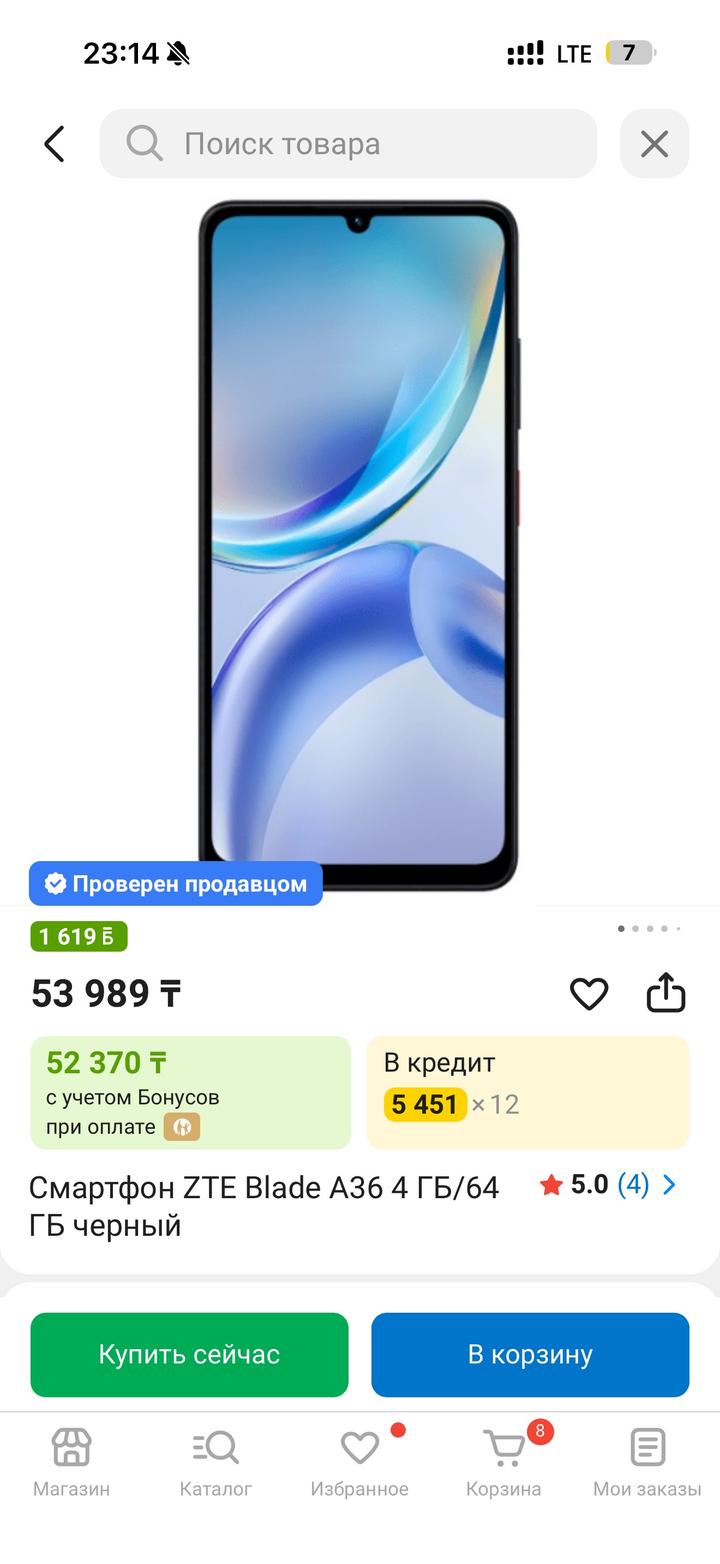Share this product
The width and height of the screenshot is (720, 1564).
point(666,994)
